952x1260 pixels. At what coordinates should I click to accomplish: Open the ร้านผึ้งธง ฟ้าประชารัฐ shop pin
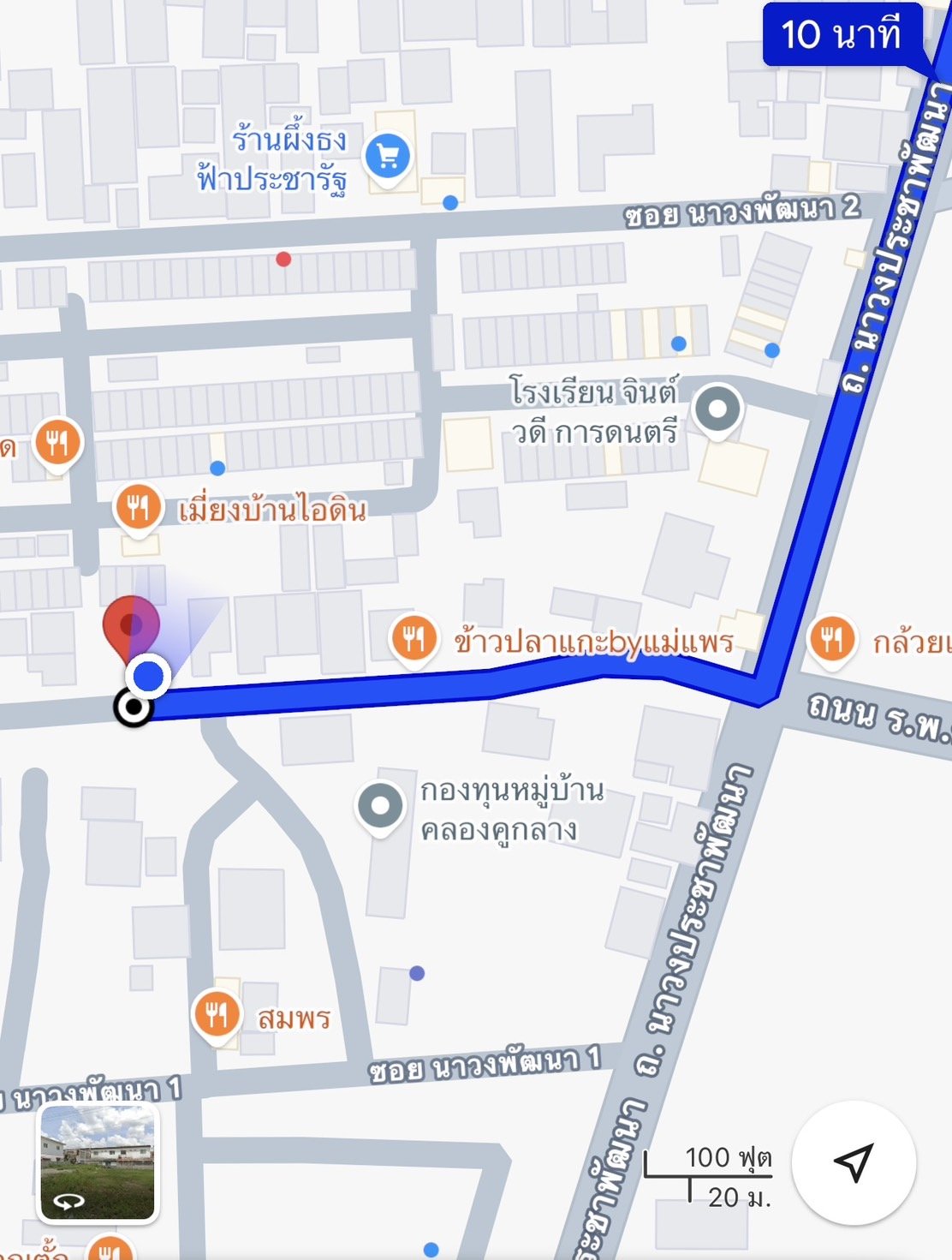point(388,156)
